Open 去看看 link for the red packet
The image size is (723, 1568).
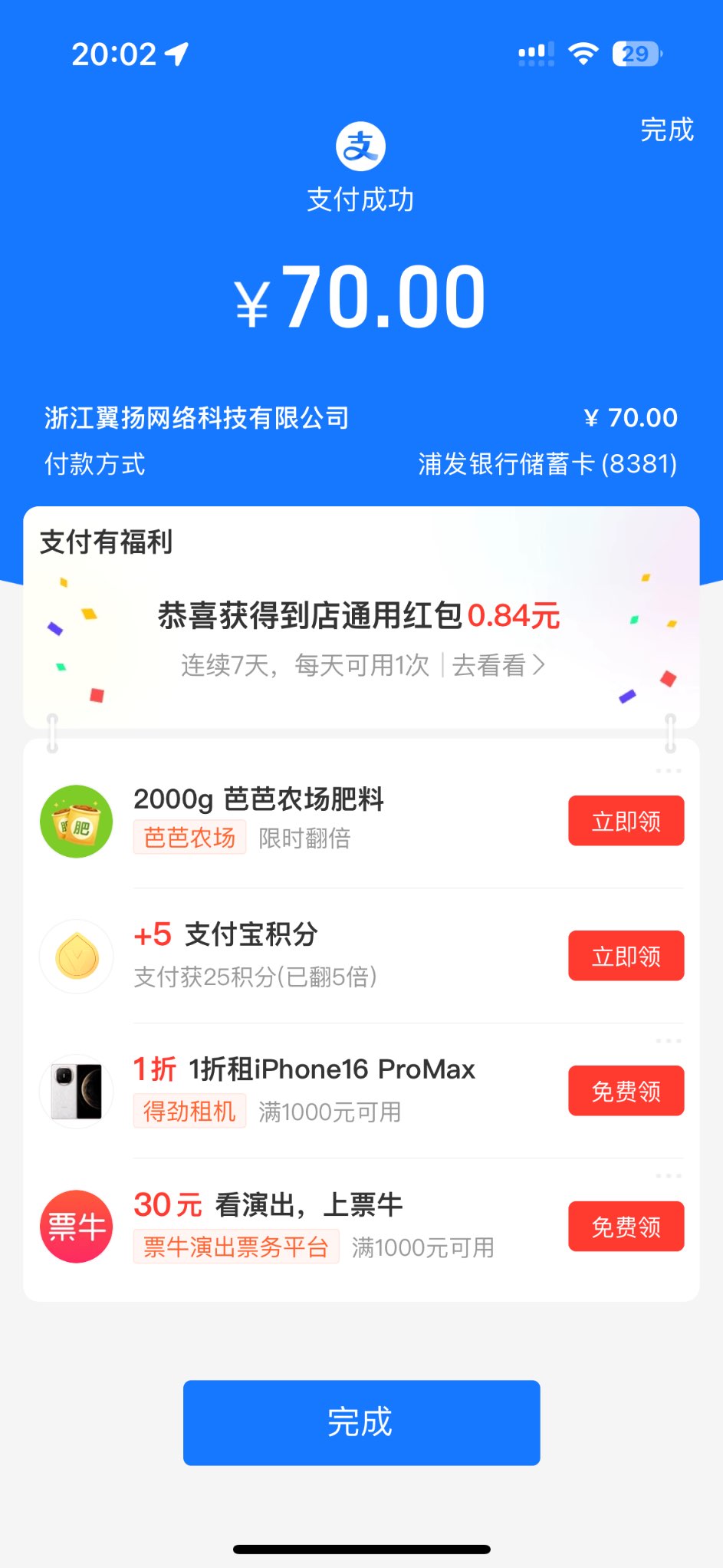(498, 665)
